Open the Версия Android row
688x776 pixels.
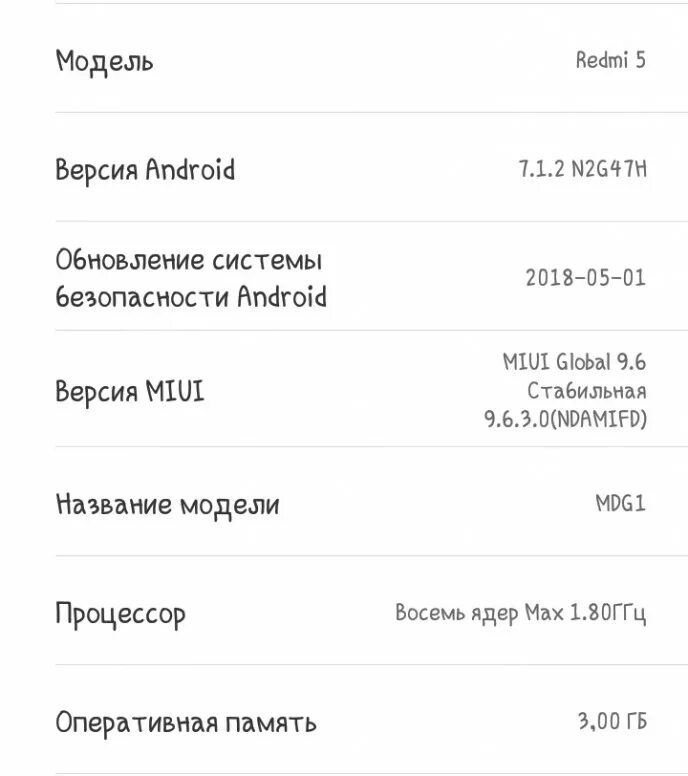(x=344, y=169)
